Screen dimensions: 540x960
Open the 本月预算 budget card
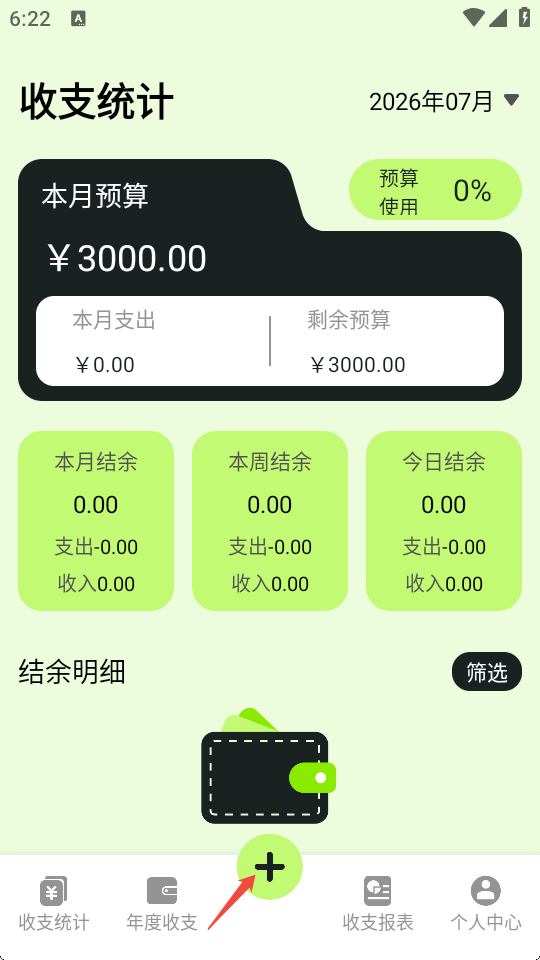270,280
